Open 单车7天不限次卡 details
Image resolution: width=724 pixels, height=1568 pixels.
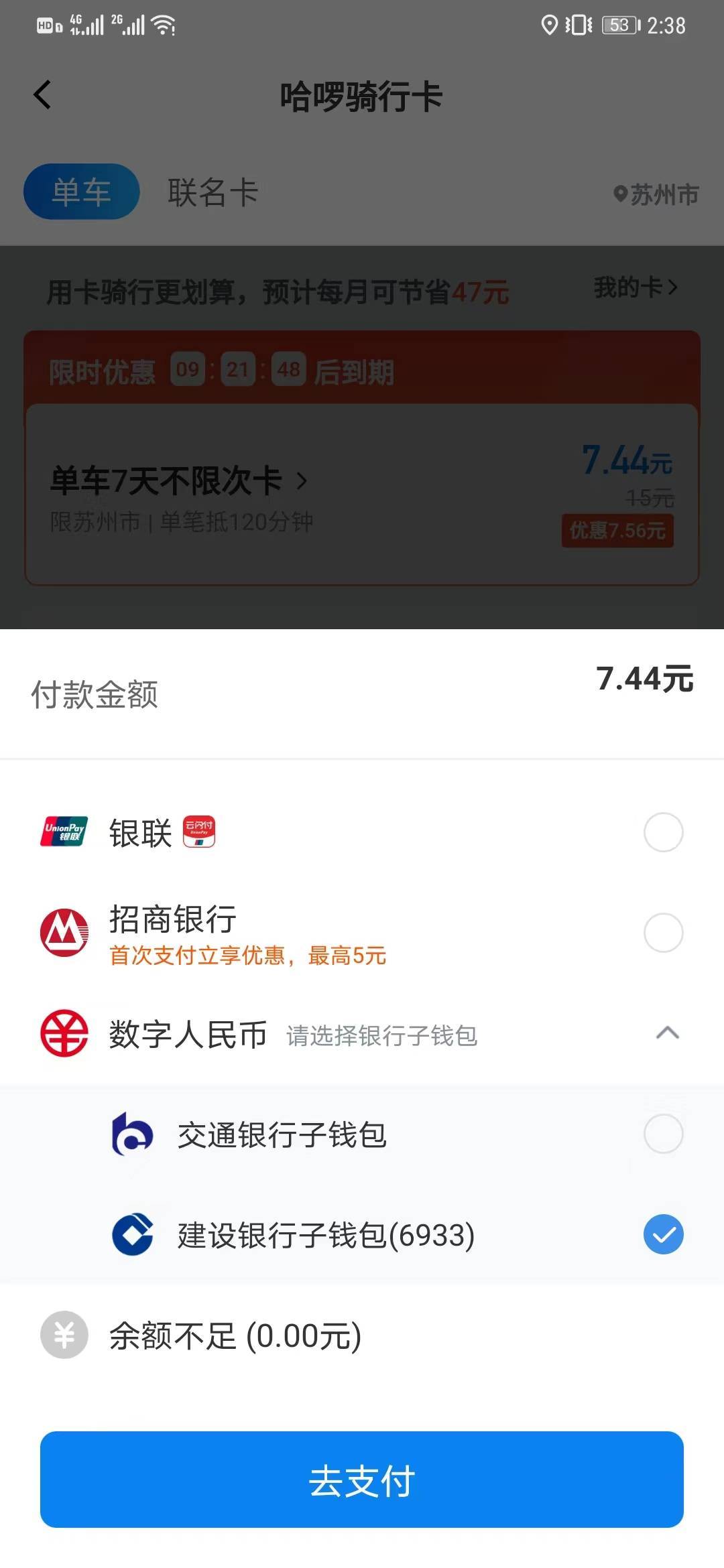(178, 480)
